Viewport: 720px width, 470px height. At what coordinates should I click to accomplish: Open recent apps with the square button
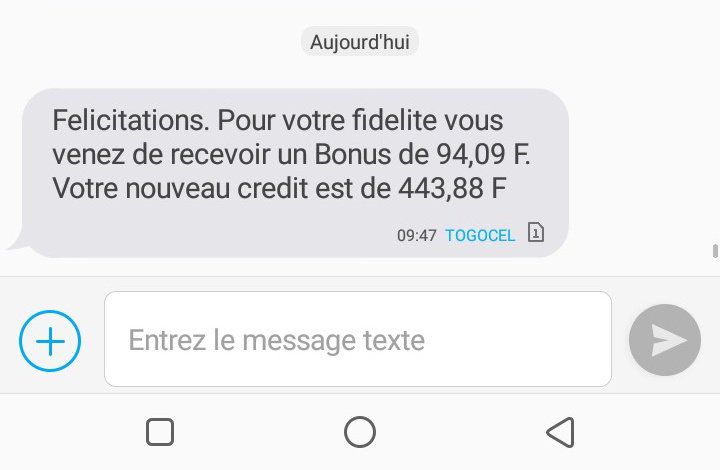click(x=160, y=432)
